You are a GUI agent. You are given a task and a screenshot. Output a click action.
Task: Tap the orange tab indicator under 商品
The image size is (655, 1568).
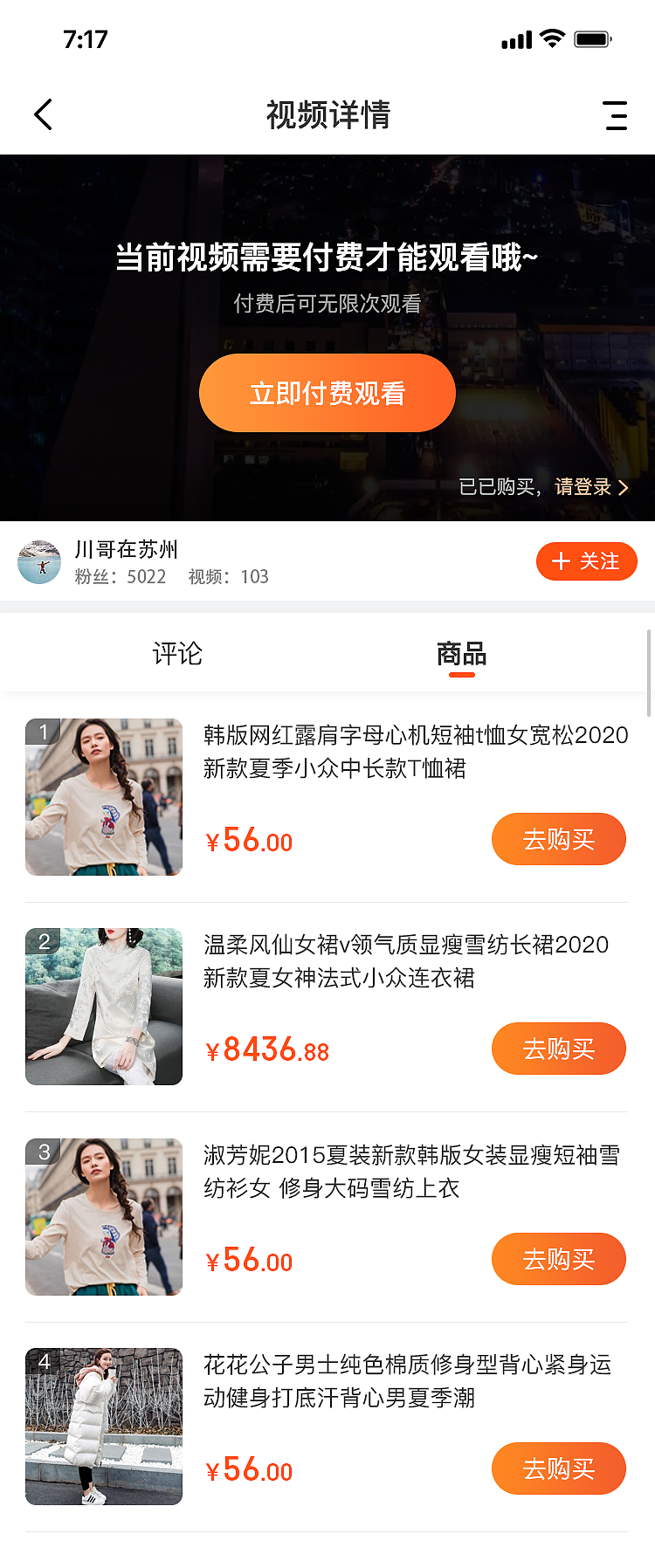tap(460, 676)
